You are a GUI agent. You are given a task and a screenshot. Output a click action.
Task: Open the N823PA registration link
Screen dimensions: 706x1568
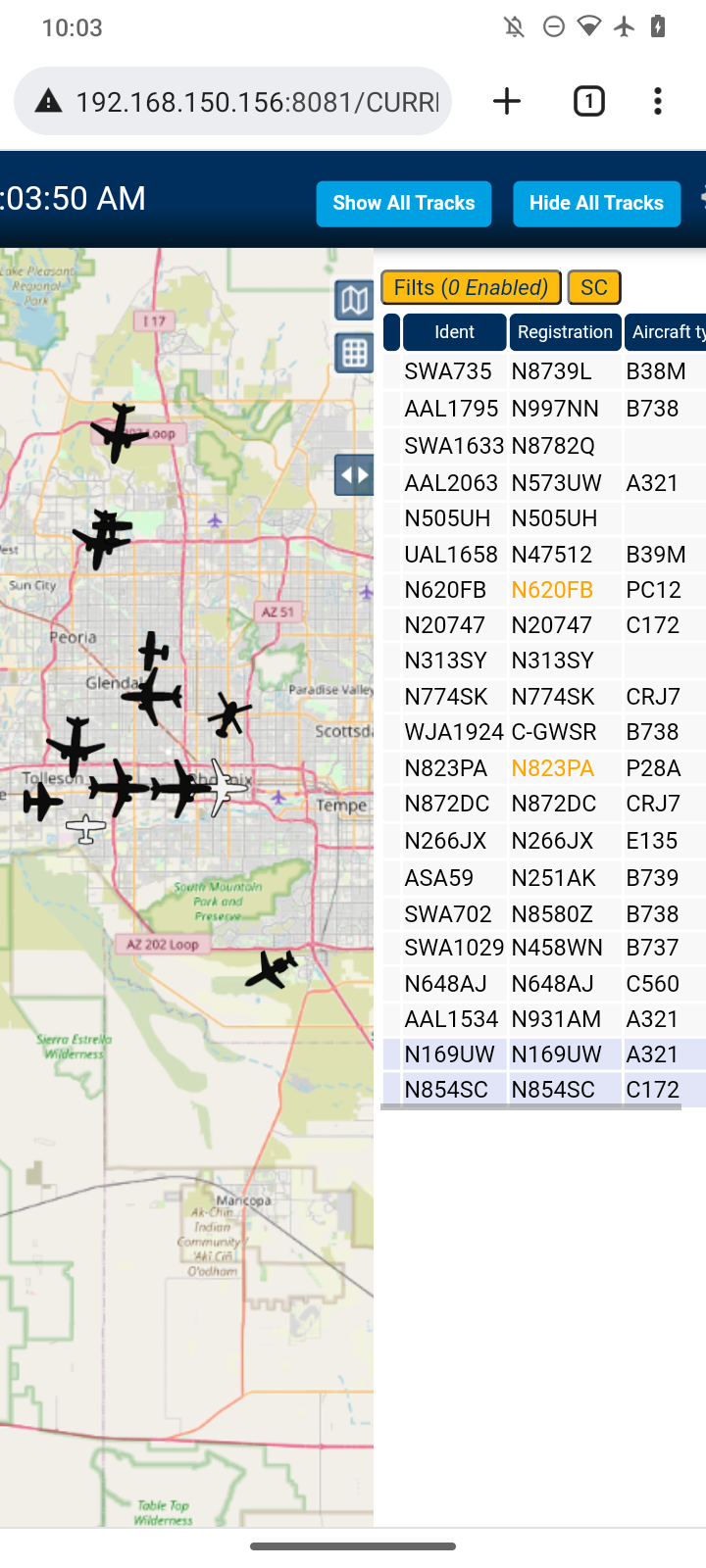(x=553, y=768)
